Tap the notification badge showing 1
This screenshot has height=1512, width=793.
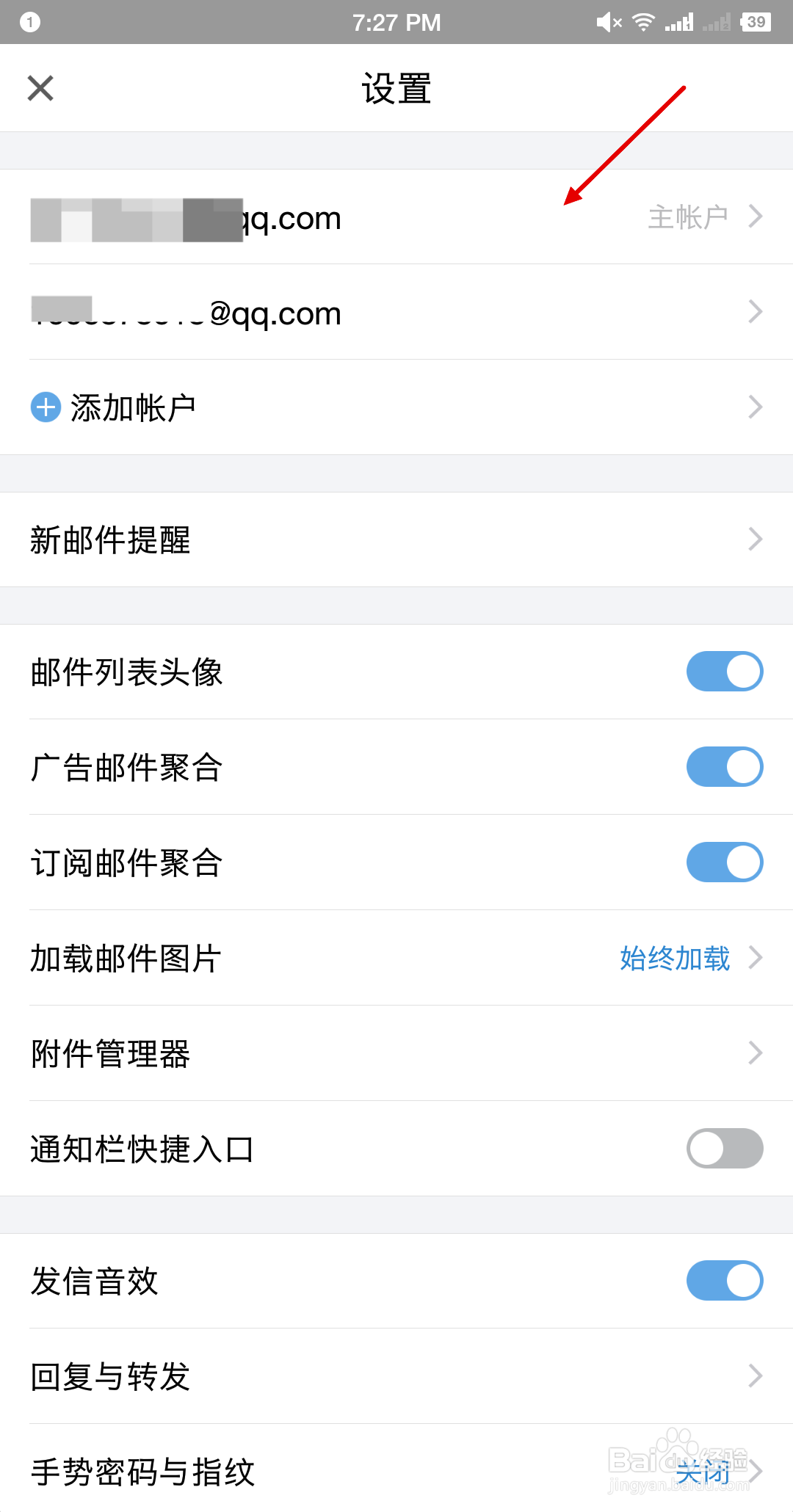pyautogui.click(x=29, y=21)
